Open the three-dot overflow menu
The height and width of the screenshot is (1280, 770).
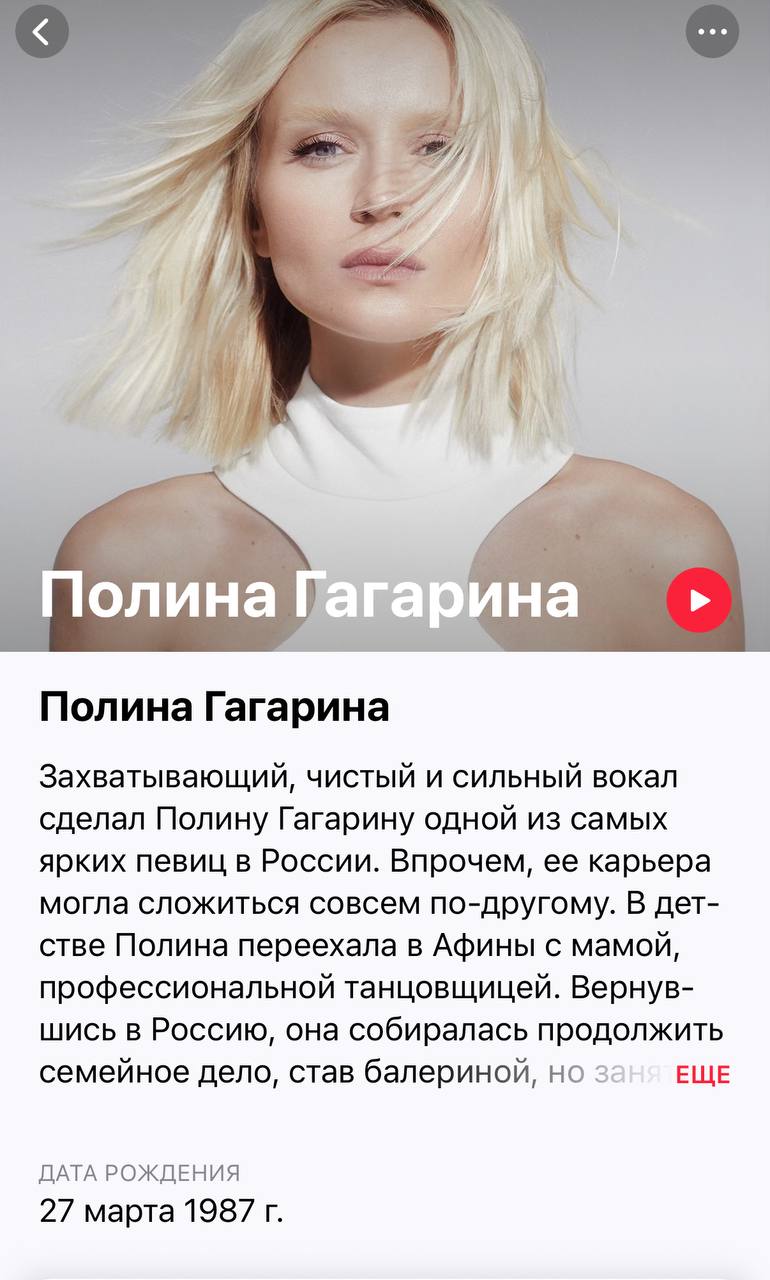pyautogui.click(x=712, y=32)
